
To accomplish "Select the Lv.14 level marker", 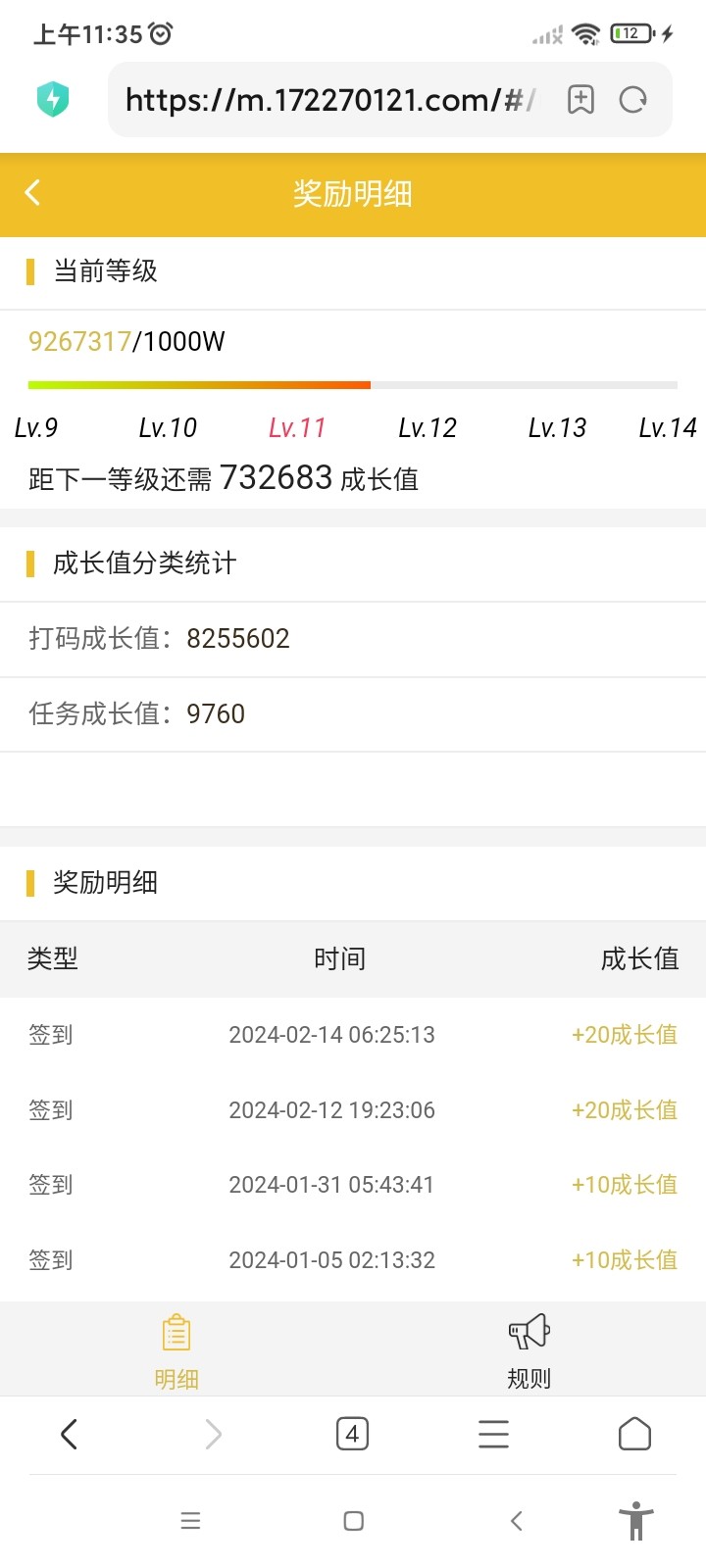I will click(669, 427).
